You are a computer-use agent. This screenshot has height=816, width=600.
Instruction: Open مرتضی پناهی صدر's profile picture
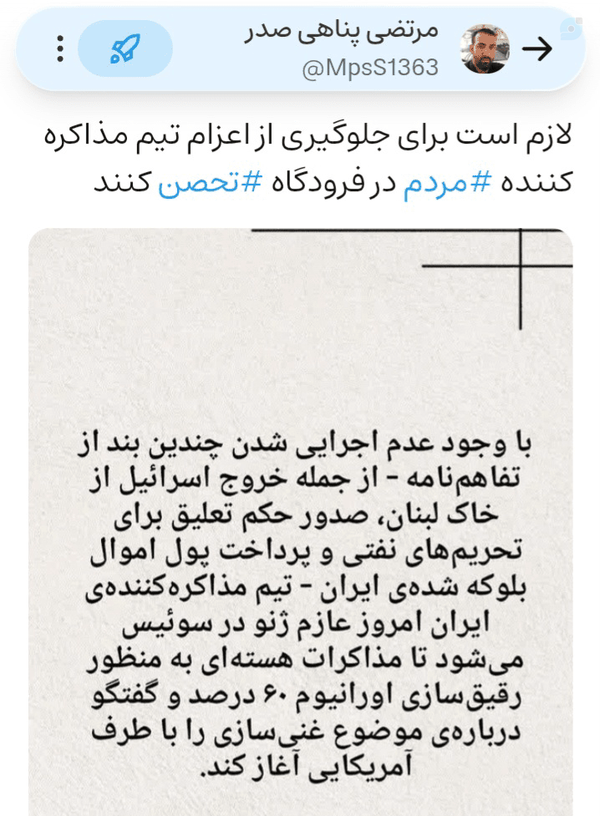pos(485,49)
